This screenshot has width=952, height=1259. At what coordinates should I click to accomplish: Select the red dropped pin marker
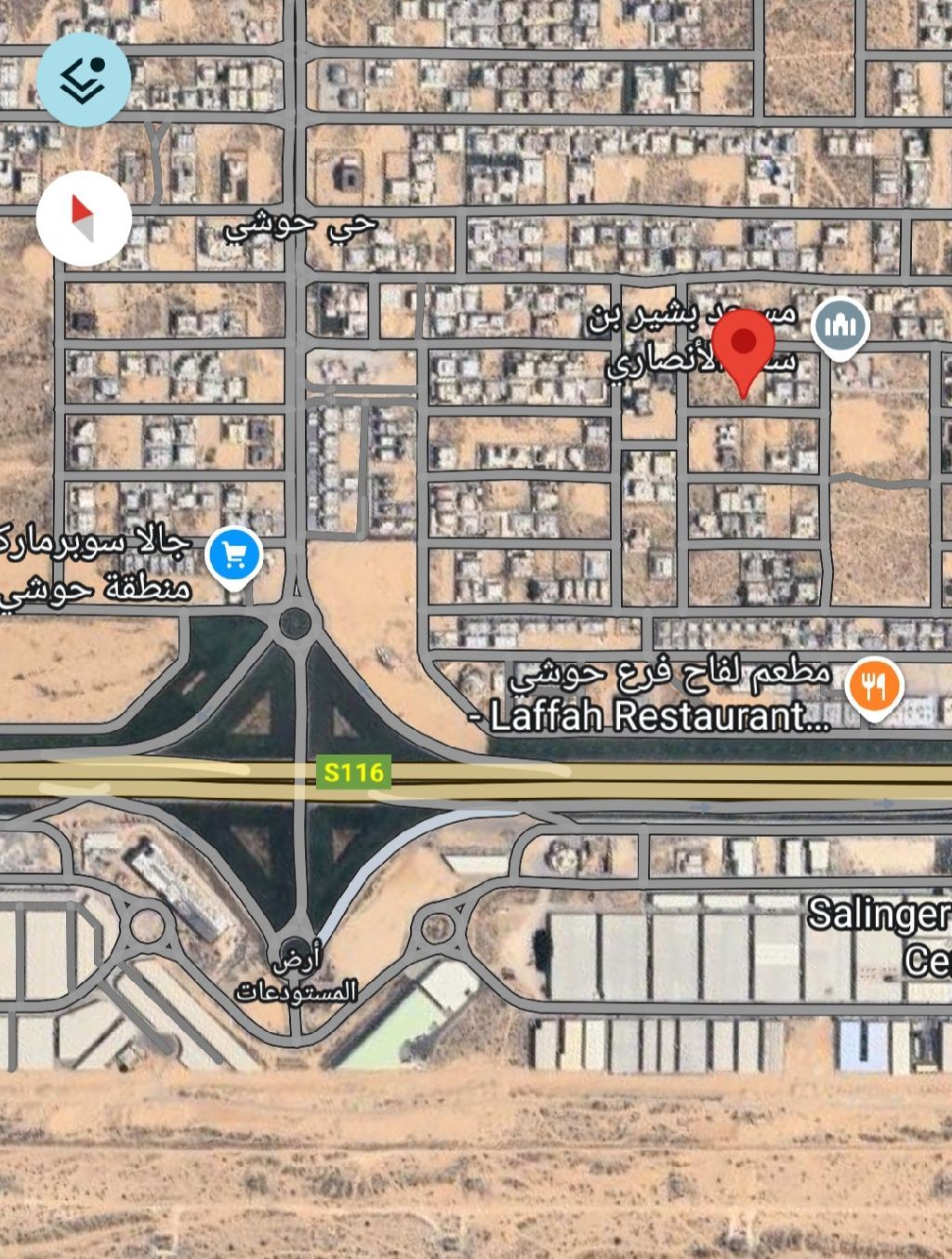[x=742, y=345]
